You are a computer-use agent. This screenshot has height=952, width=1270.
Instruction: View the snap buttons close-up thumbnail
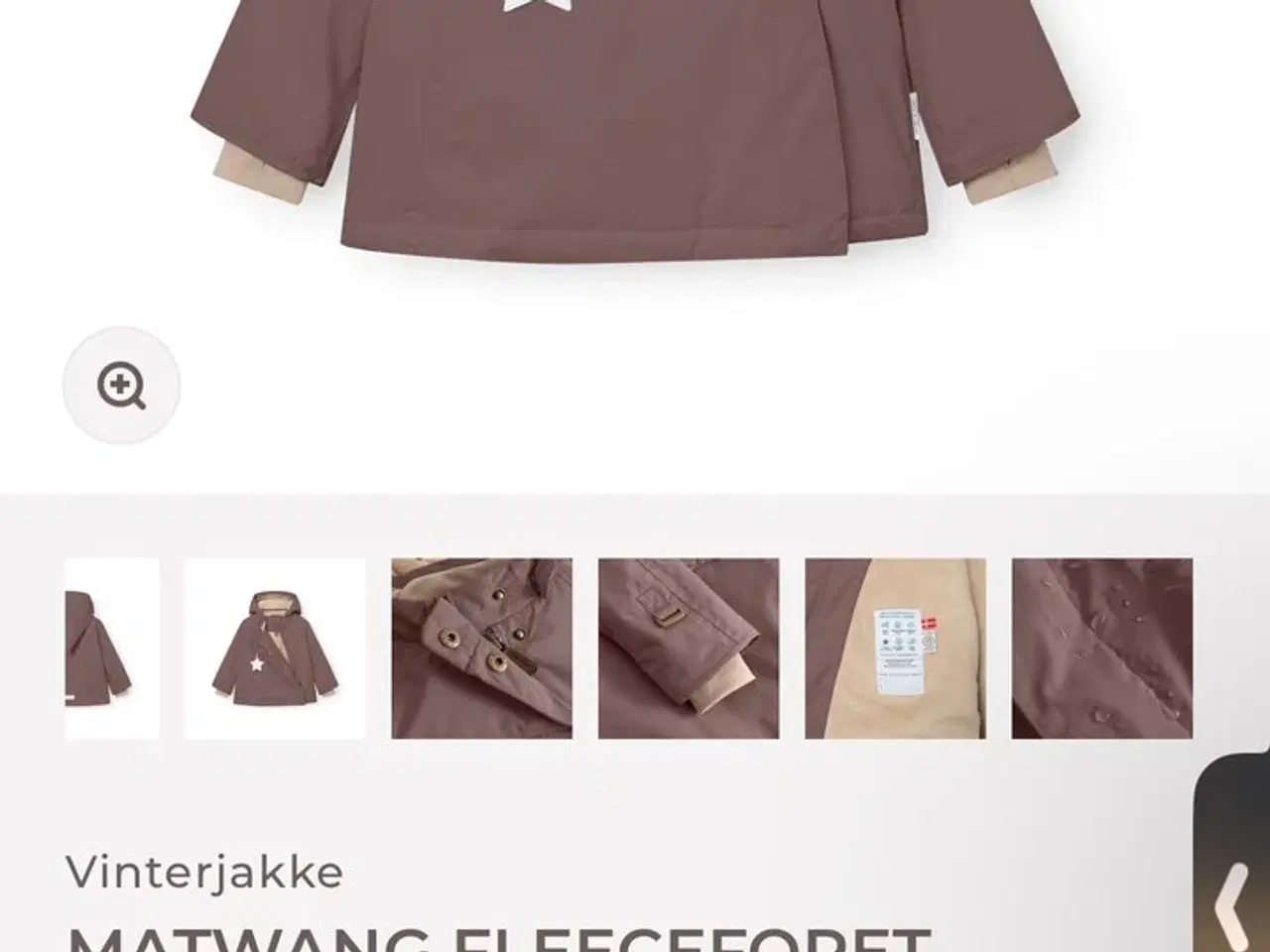(x=481, y=649)
